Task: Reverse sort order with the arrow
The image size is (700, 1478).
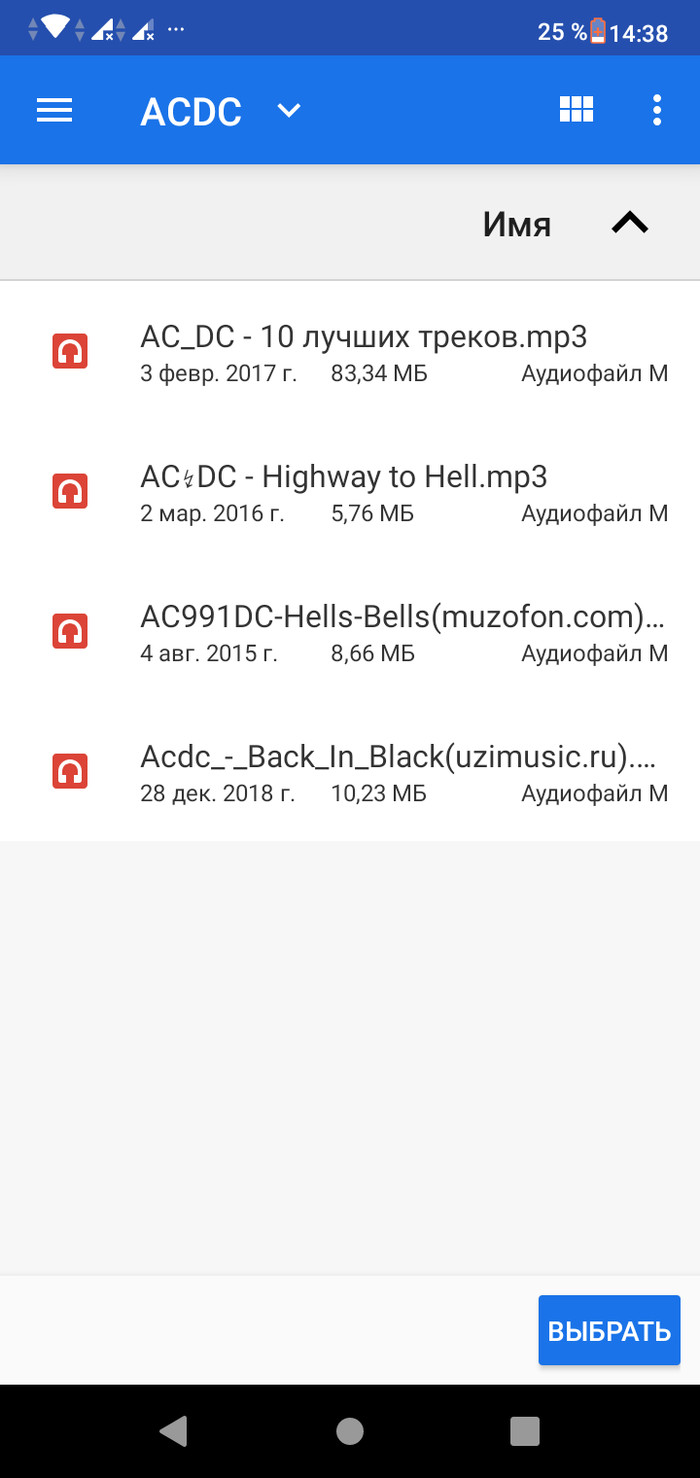Action: (630, 224)
